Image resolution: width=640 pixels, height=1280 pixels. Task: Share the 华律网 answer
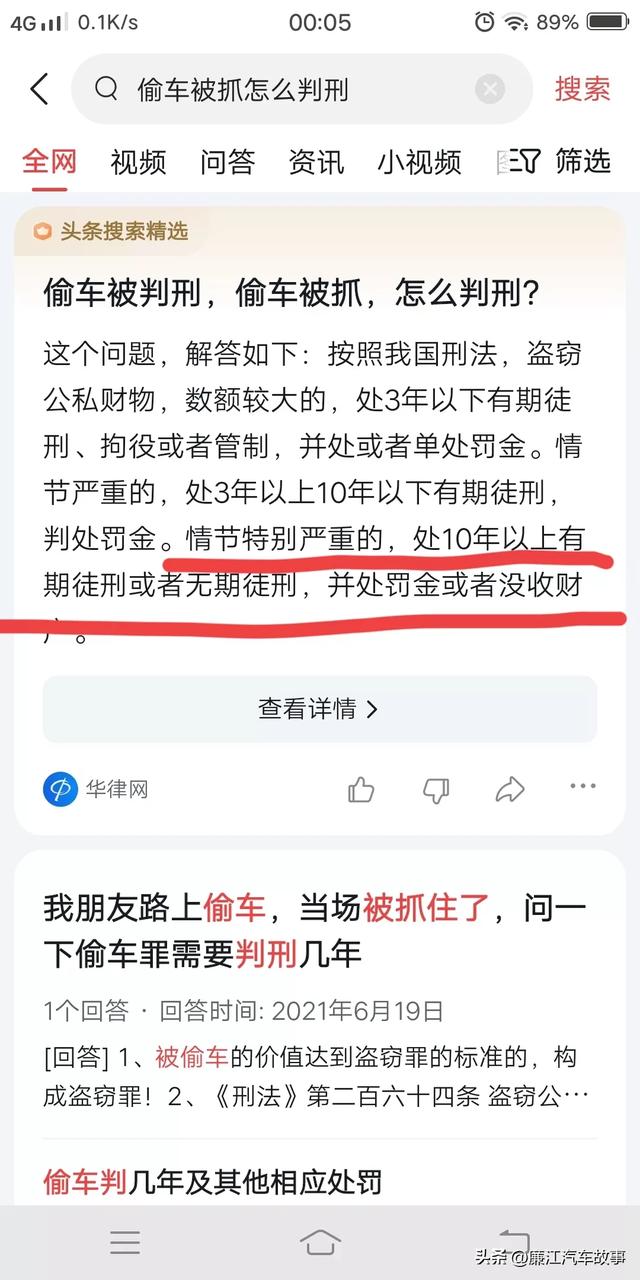click(x=510, y=790)
